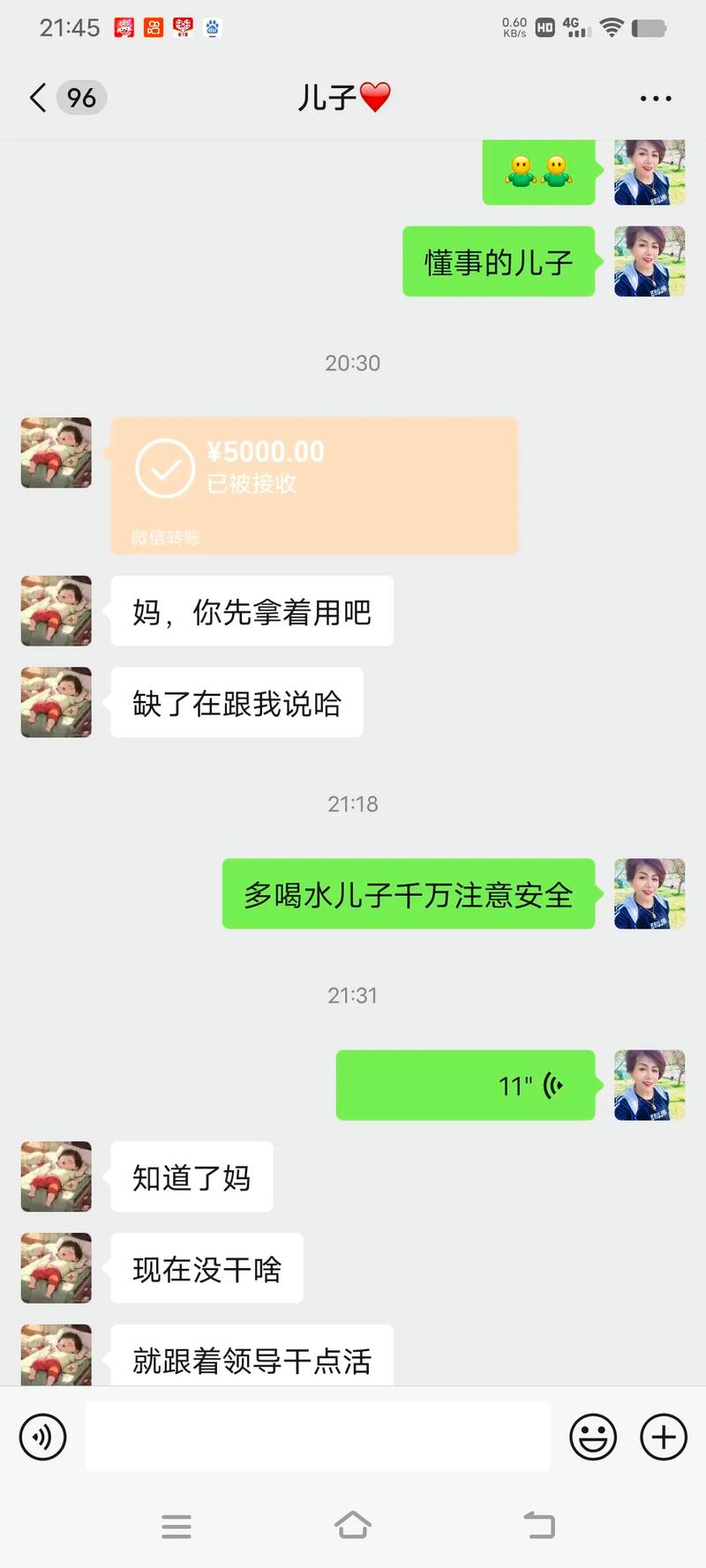Focus the message text field
Image resolution: width=706 pixels, height=1568 pixels.
tap(318, 1437)
